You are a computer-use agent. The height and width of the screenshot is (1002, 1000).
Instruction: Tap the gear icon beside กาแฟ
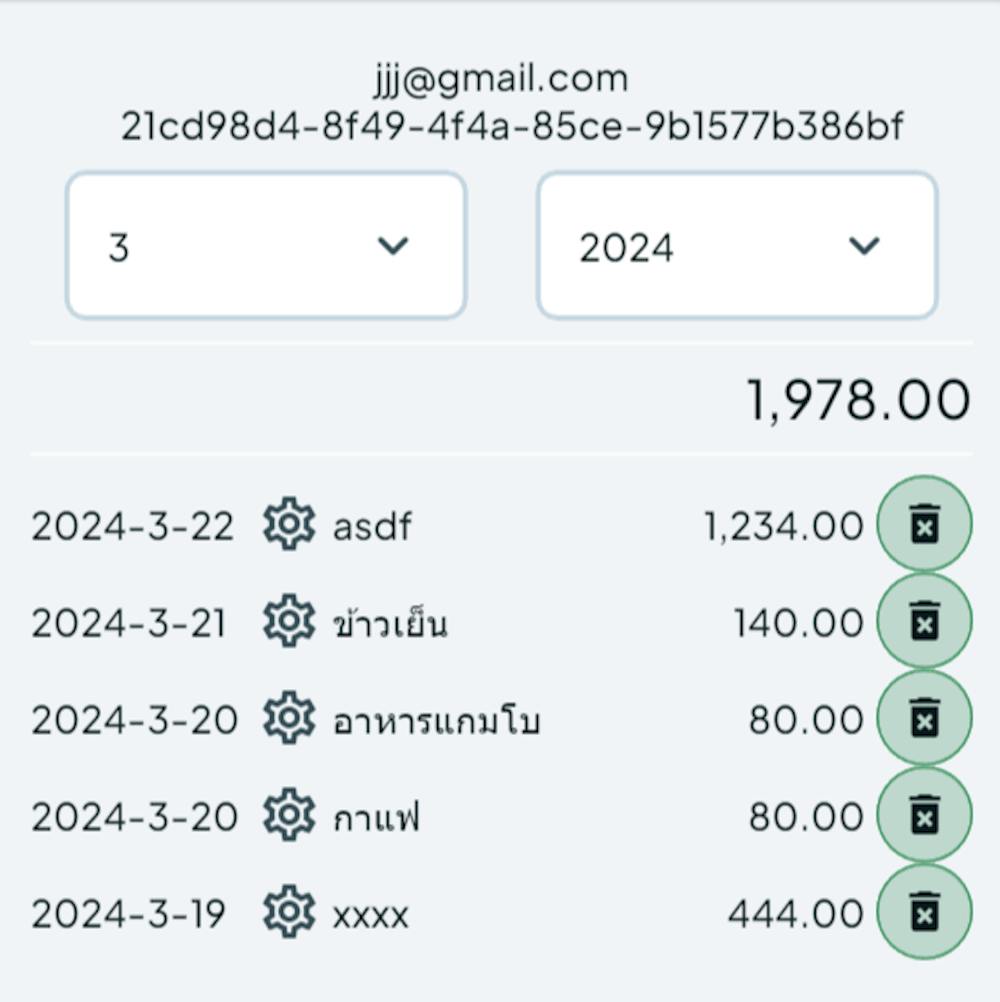pyautogui.click(x=289, y=815)
